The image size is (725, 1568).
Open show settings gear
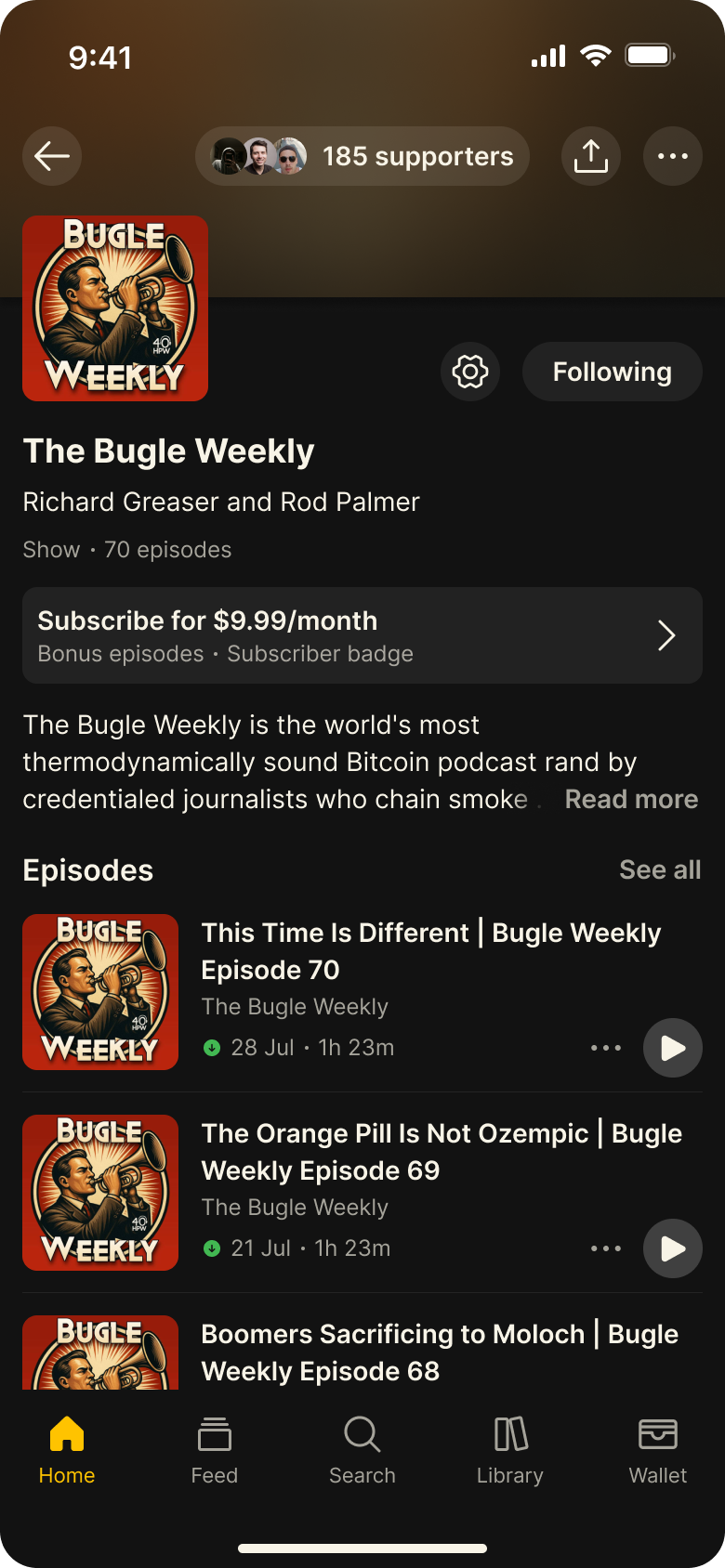[x=470, y=372]
